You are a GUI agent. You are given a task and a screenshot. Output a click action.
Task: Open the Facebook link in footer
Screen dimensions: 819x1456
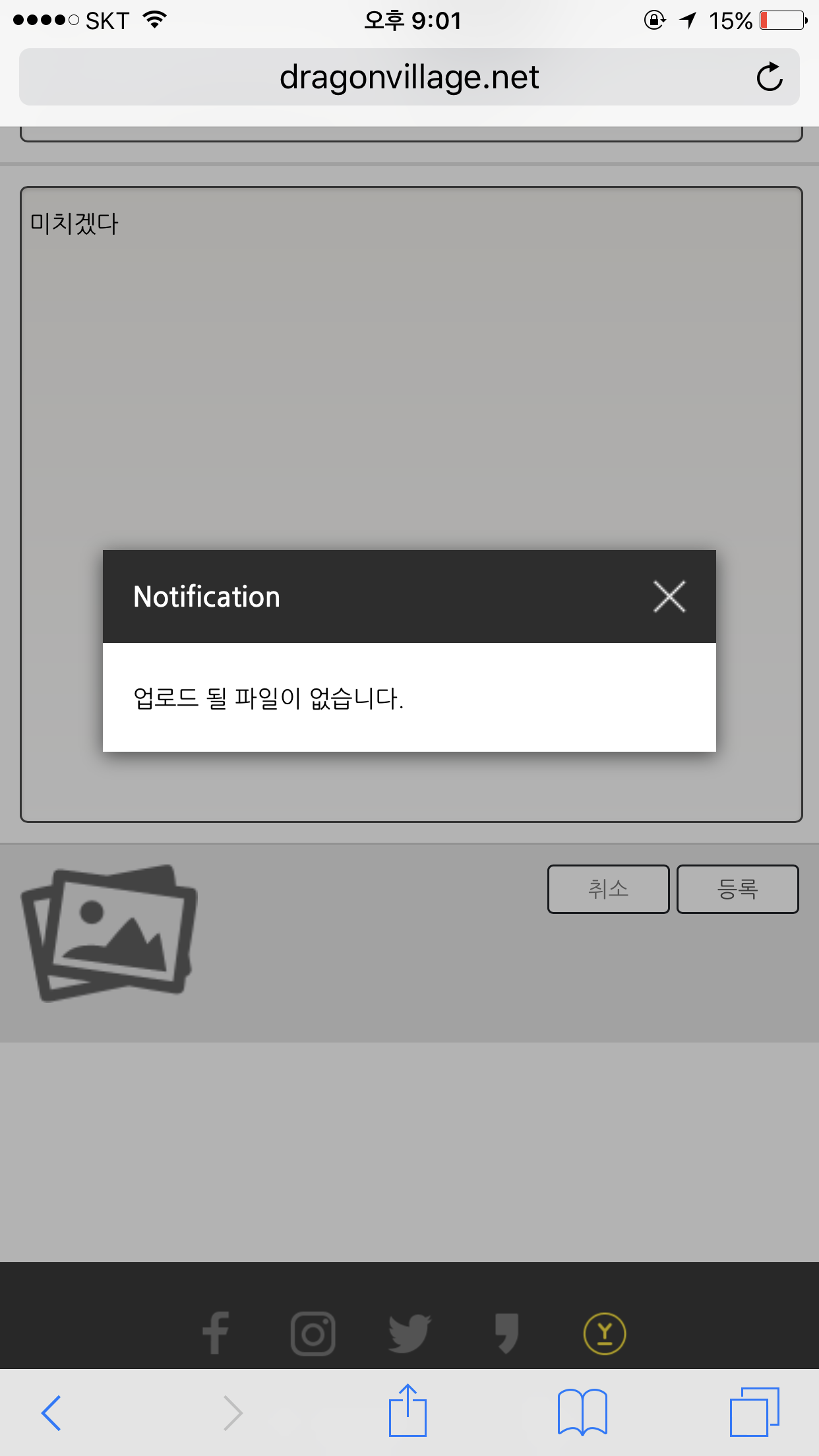[216, 1333]
